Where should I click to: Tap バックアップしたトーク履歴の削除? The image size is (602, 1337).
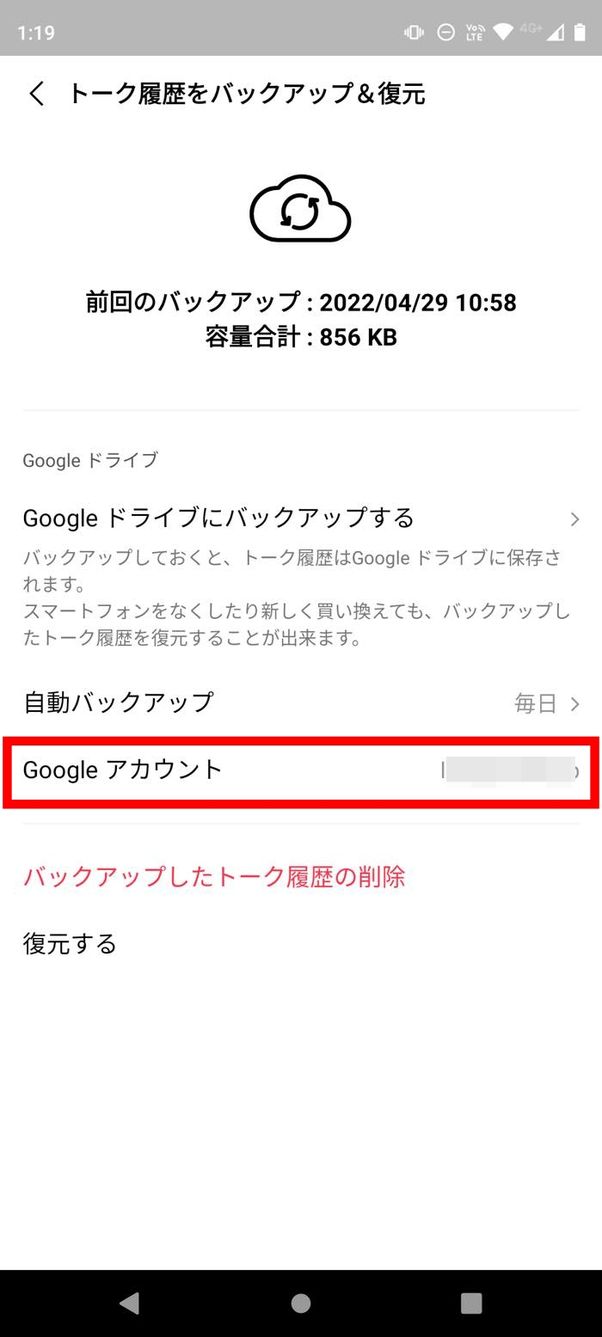point(214,877)
